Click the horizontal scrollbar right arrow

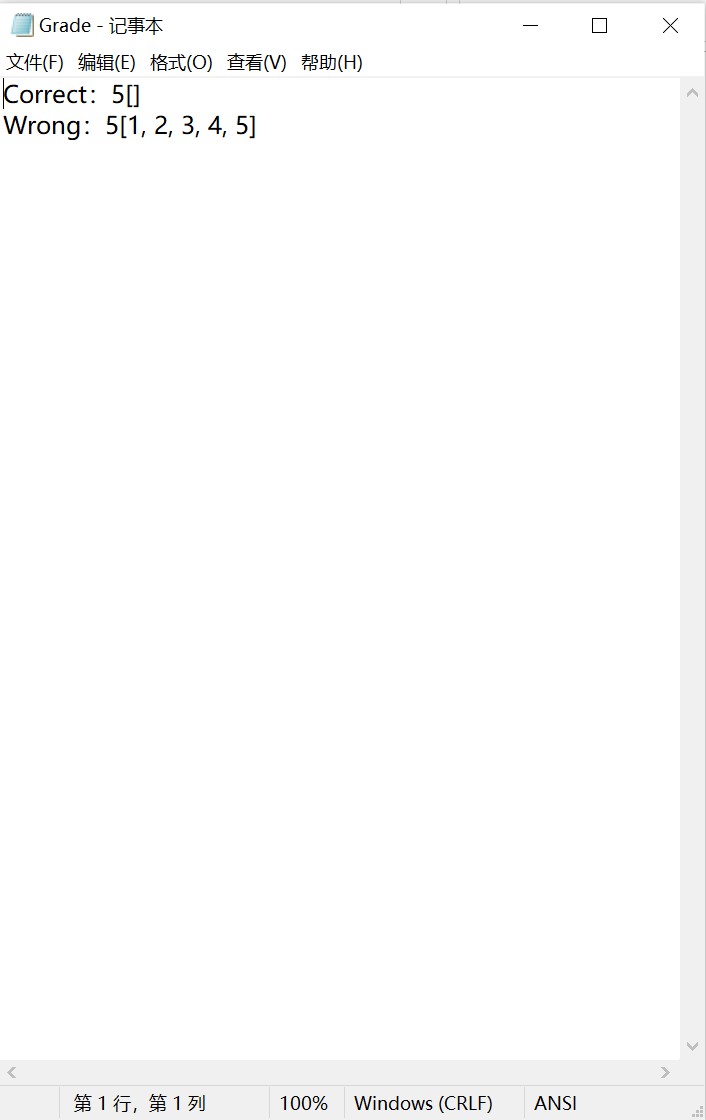(666, 1072)
